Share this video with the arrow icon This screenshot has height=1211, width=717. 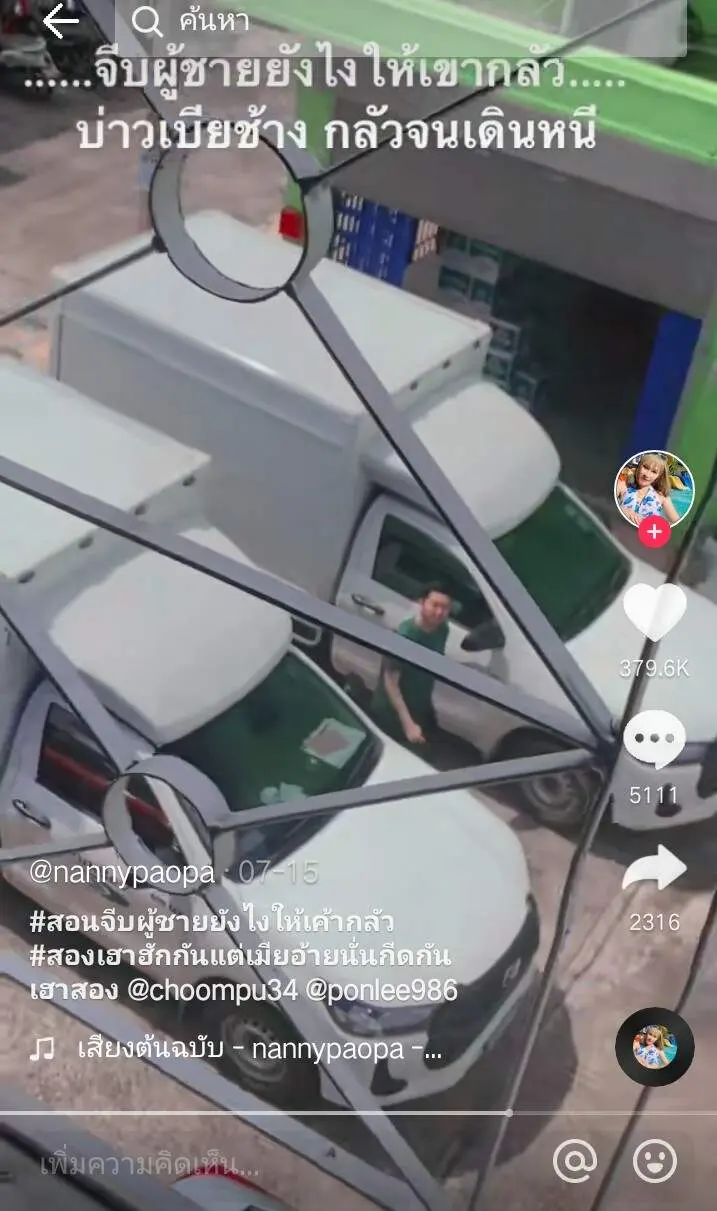pyautogui.click(x=654, y=868)
